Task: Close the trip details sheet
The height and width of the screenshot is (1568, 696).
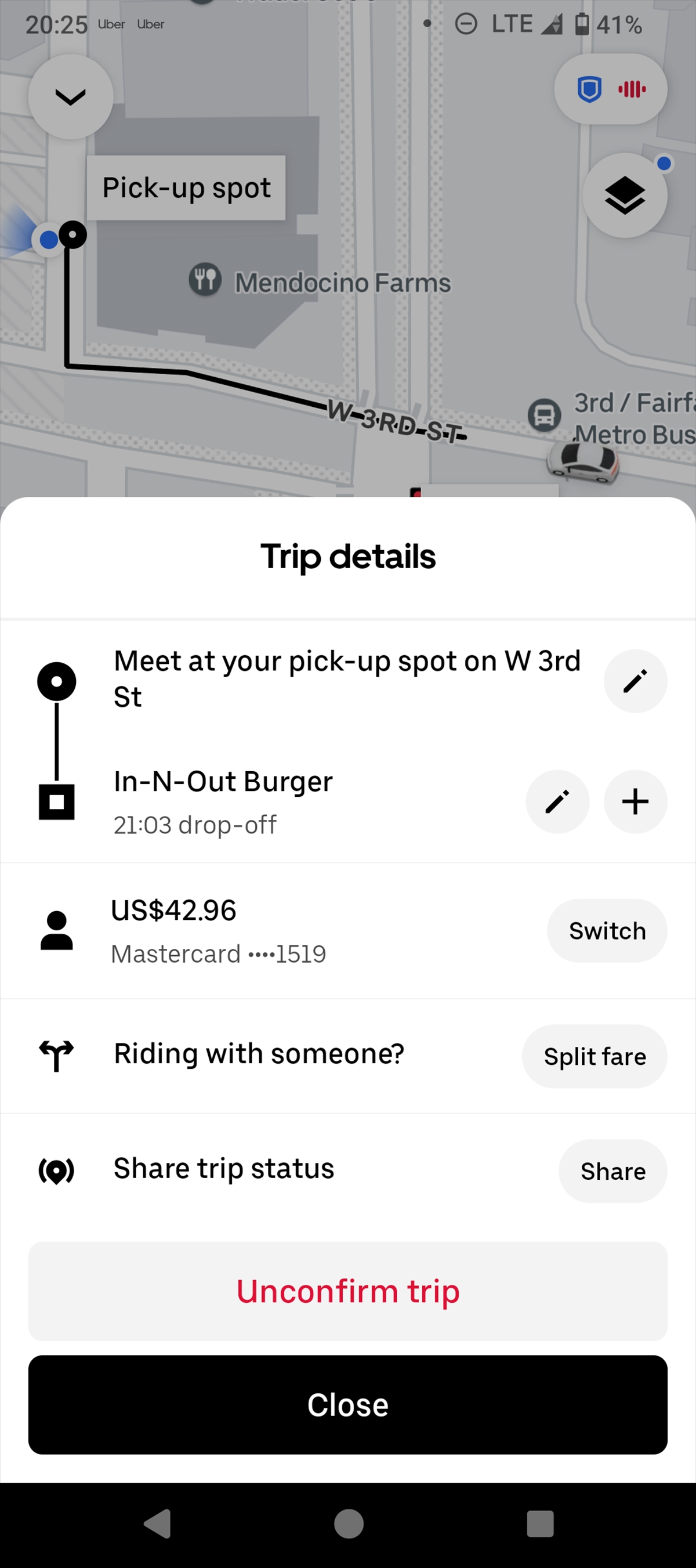Action: 348,1405
